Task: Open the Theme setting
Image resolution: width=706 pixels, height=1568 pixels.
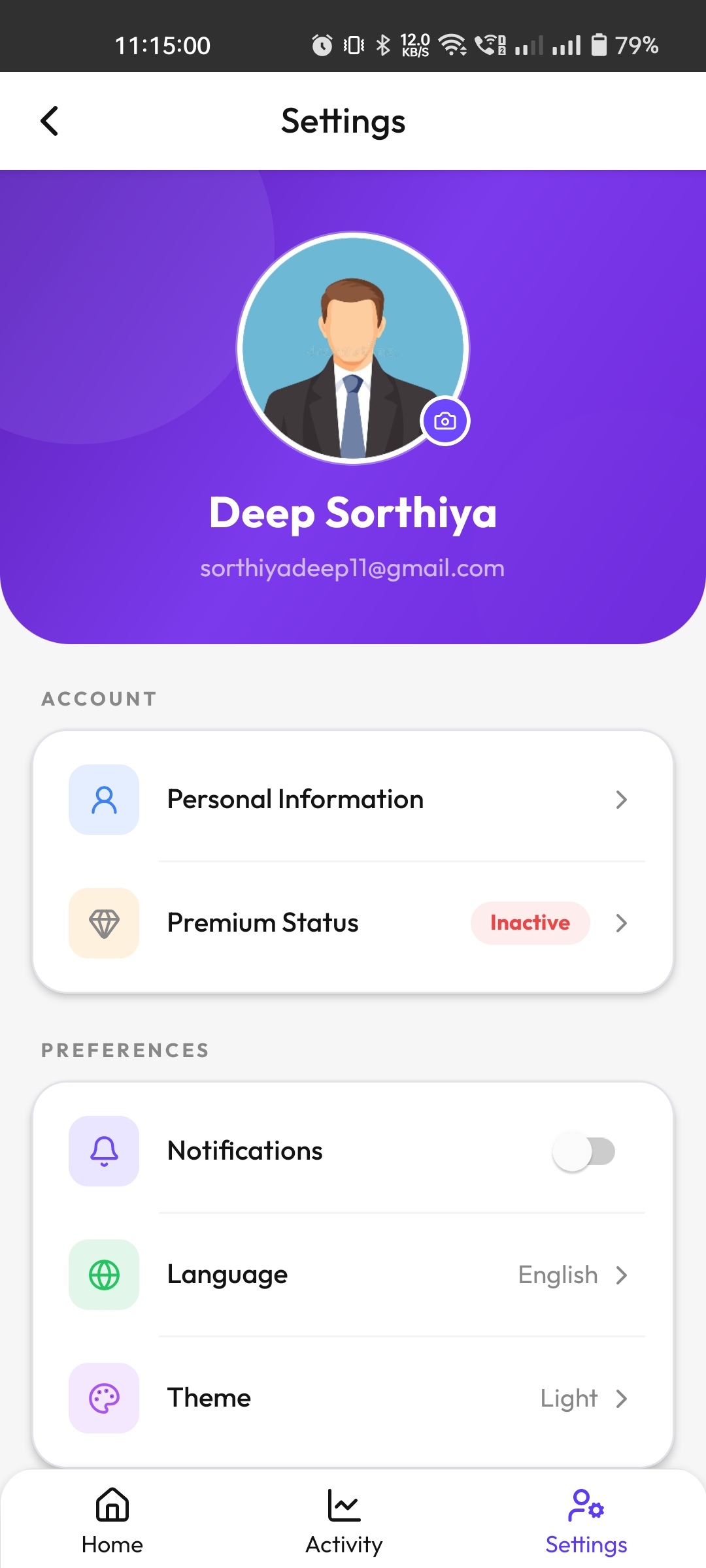Action: pos(353,1398)
